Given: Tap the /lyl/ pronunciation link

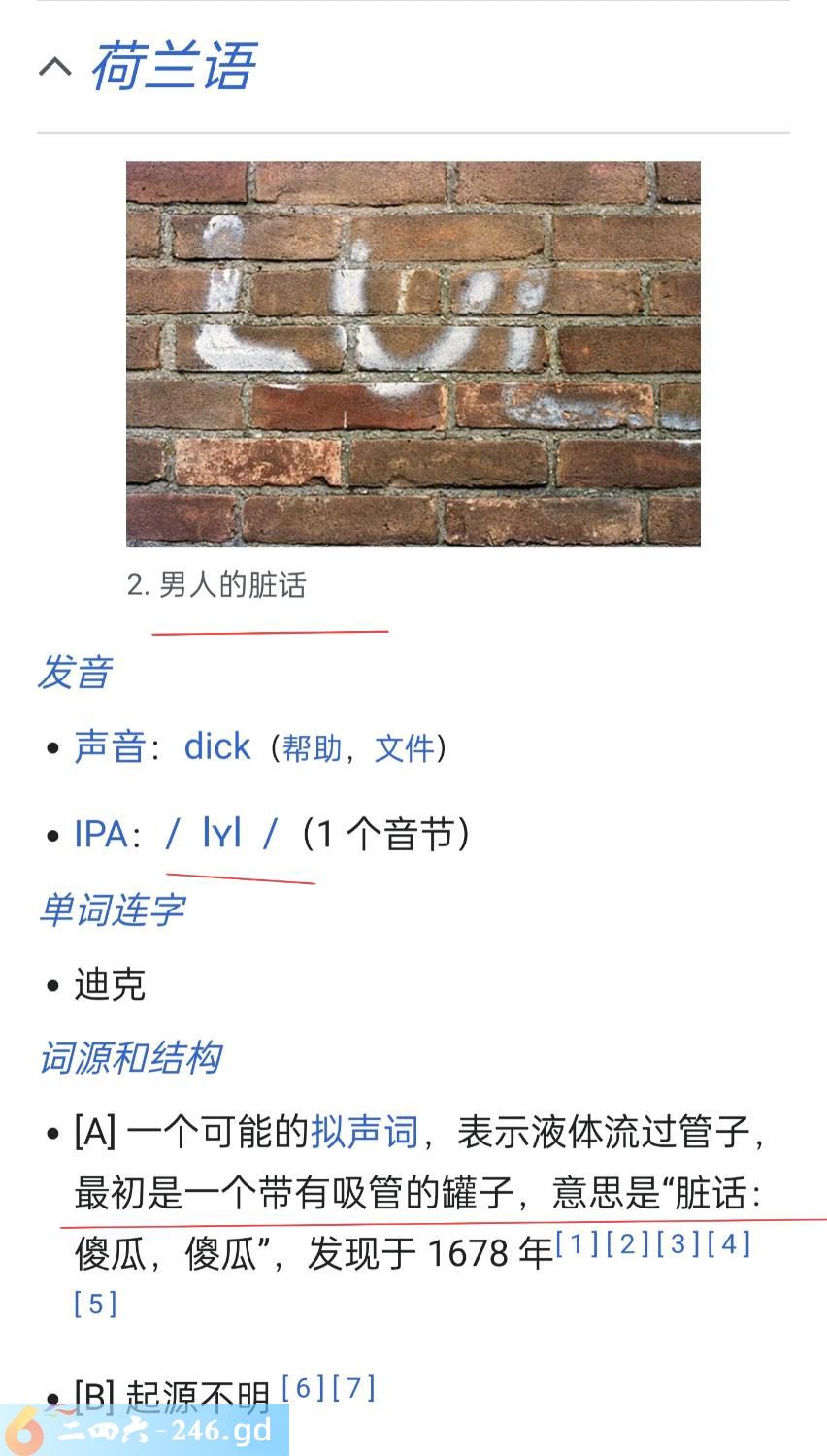Looking at the screenshot, I should 222,834.
